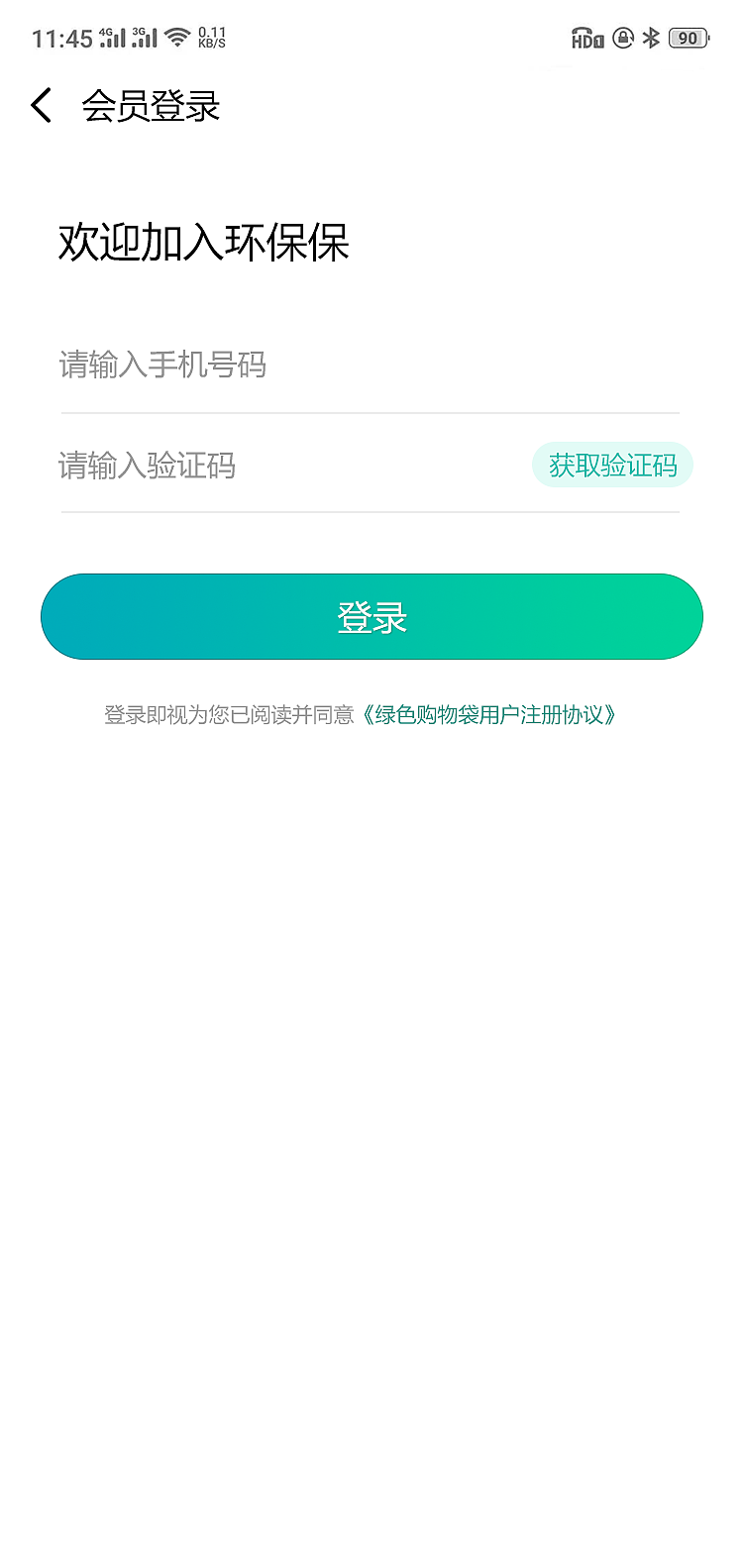
Task: Tap the 请输入手机号码 placeholder text
Action: [163, 366]
